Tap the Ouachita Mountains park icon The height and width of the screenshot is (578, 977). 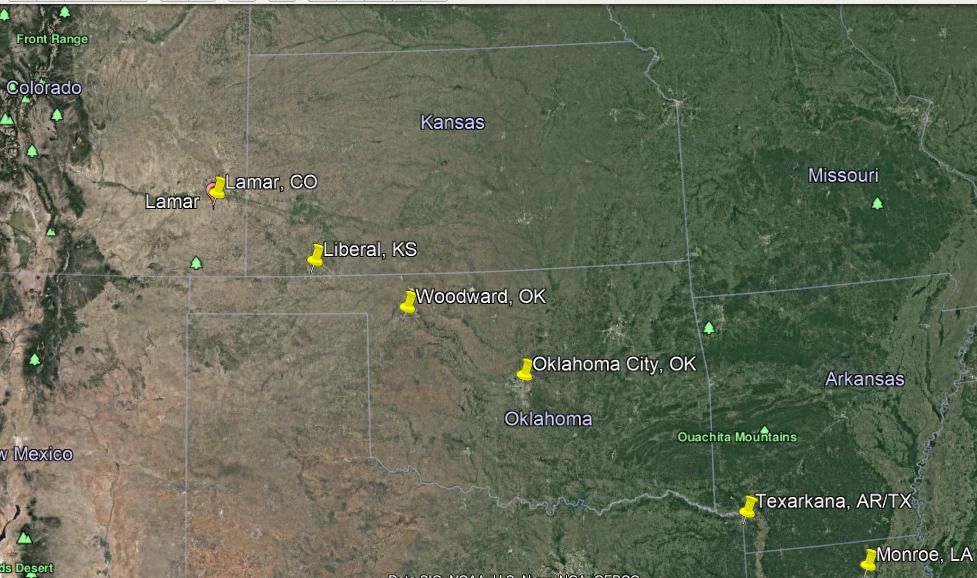tap(765, 430)
